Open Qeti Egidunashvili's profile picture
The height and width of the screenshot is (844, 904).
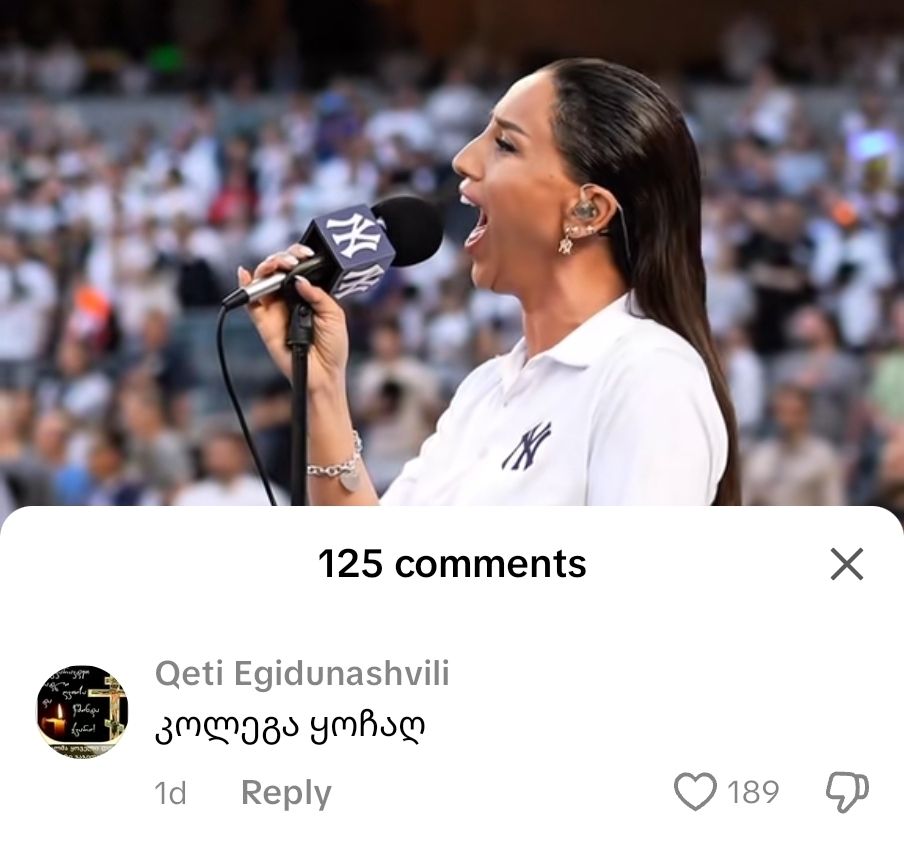(x=82, y=711)
